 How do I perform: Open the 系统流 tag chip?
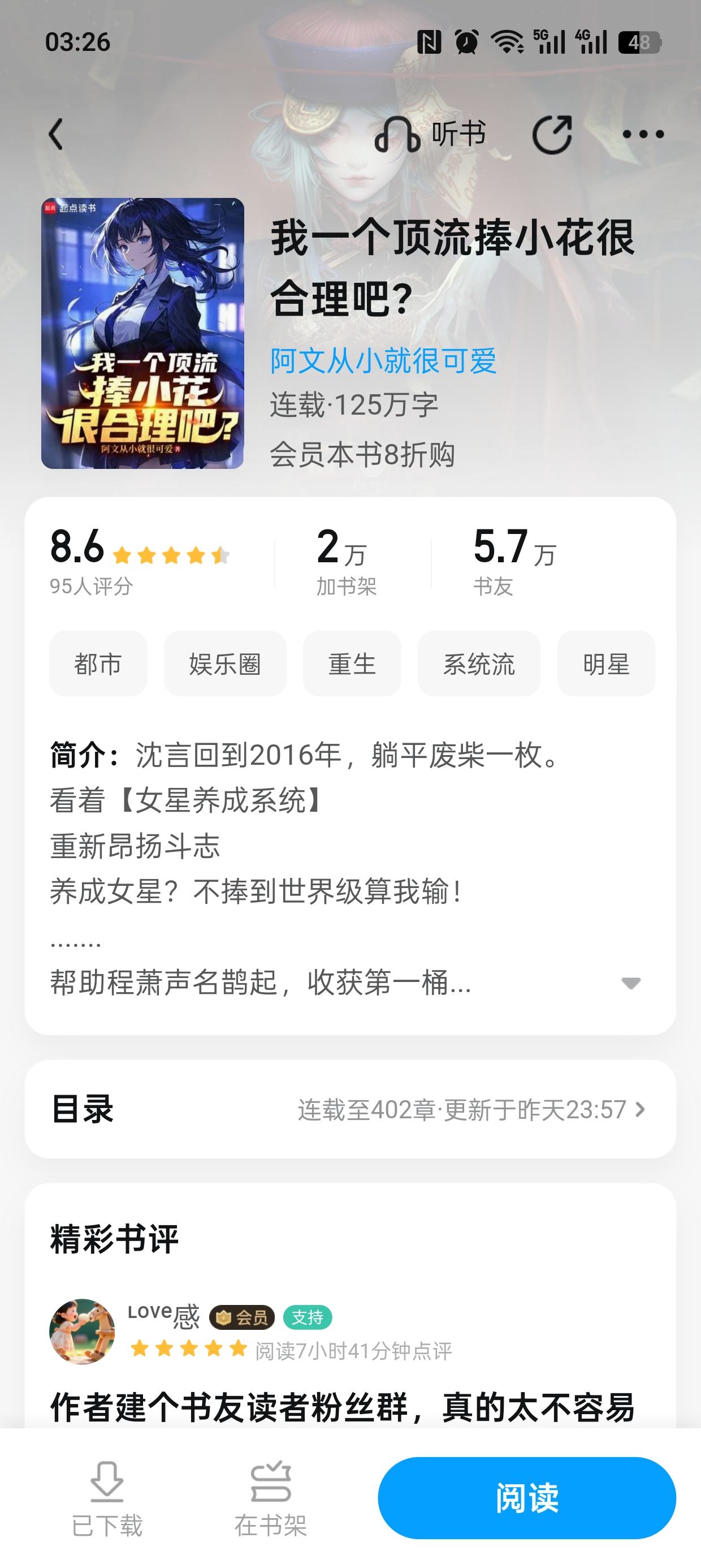click(479, 664)
